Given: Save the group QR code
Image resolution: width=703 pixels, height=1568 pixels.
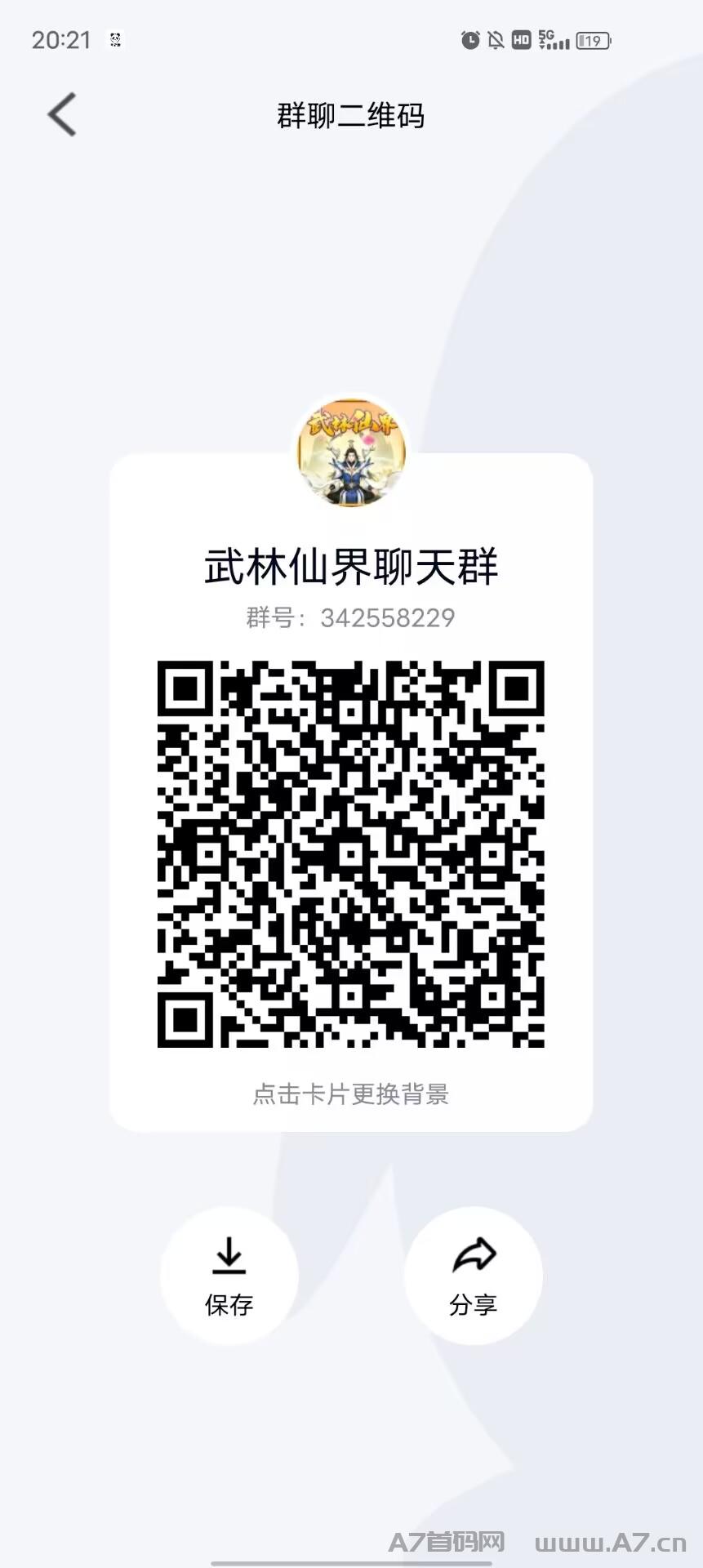Looking at the screenshot, I should tap(229, 1276).
